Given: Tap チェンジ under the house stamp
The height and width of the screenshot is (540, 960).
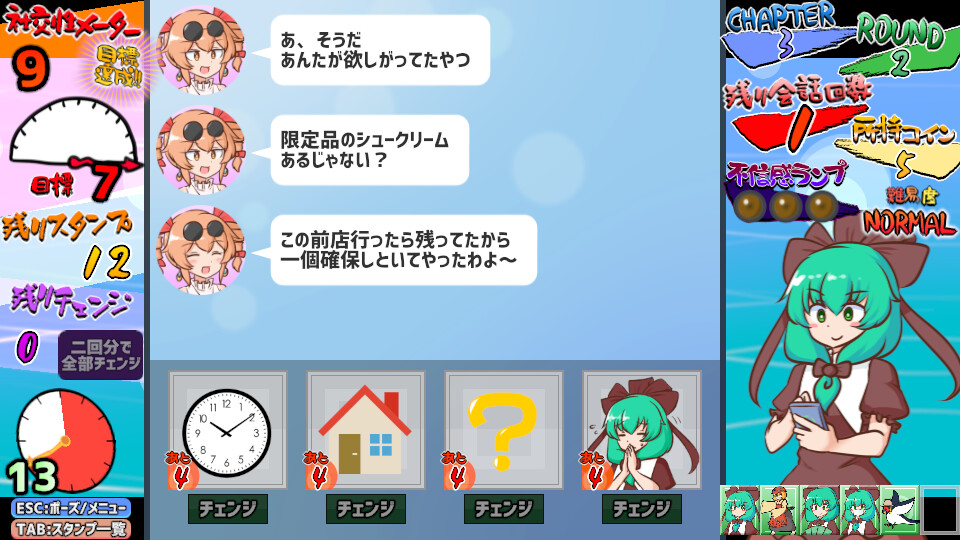Looking at the screenshot, I should click(366, 509).
